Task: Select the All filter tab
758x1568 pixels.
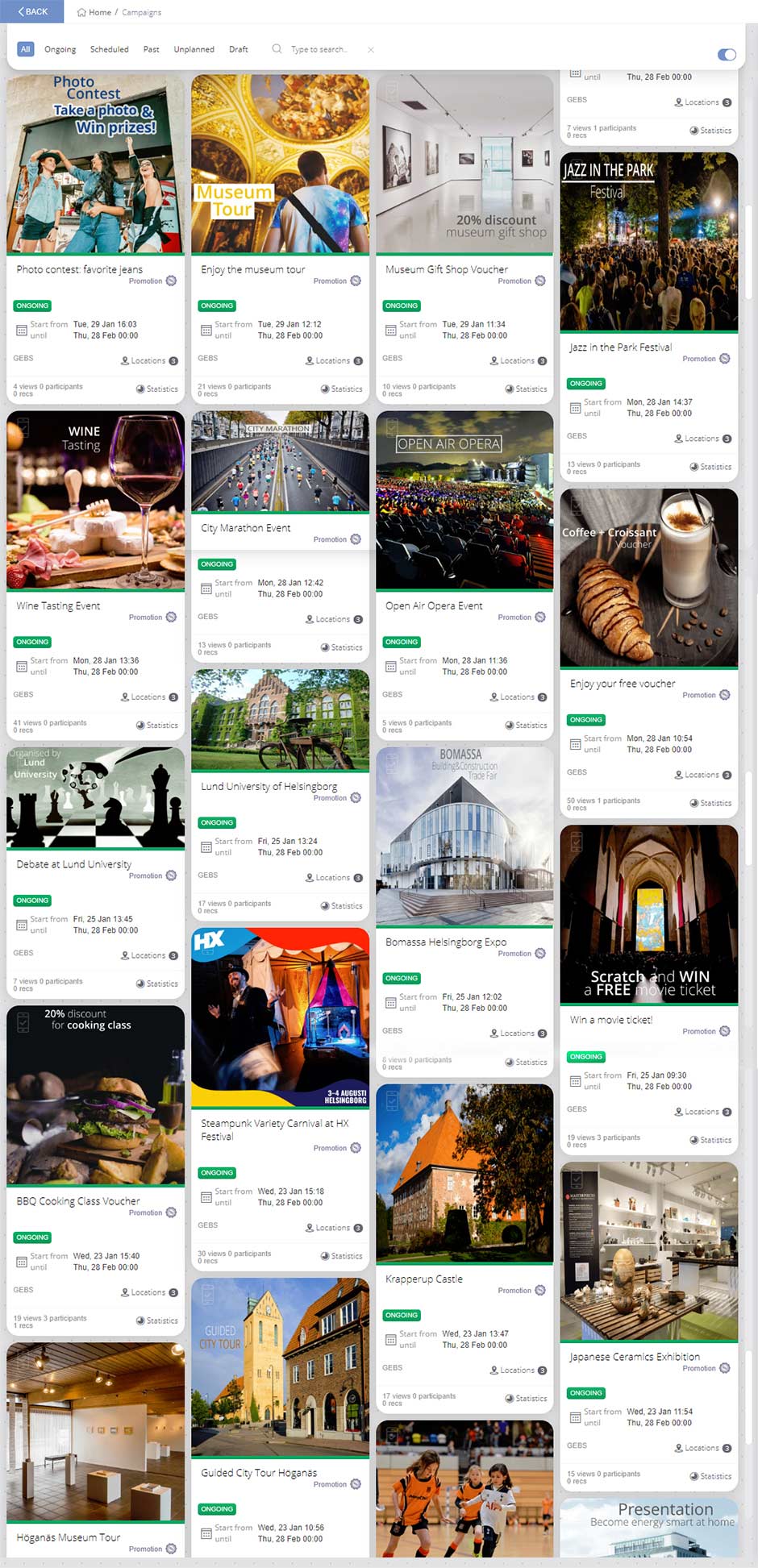Action: tap(25, 49)
